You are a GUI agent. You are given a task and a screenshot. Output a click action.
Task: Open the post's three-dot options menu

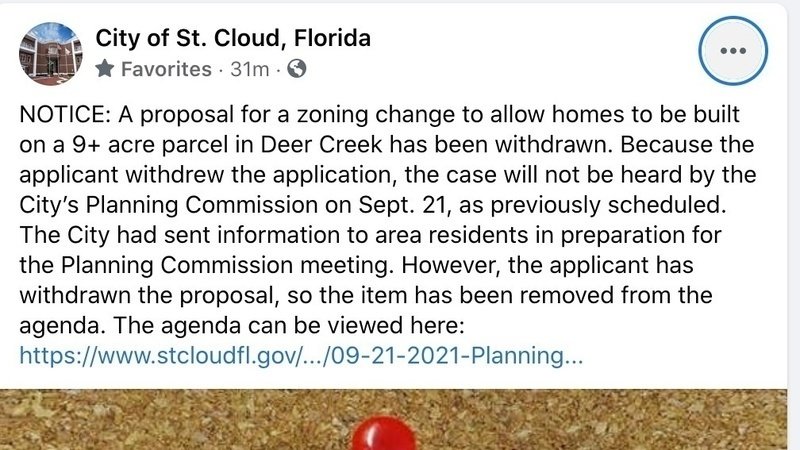pyautogui.click(x=734, y=50)
